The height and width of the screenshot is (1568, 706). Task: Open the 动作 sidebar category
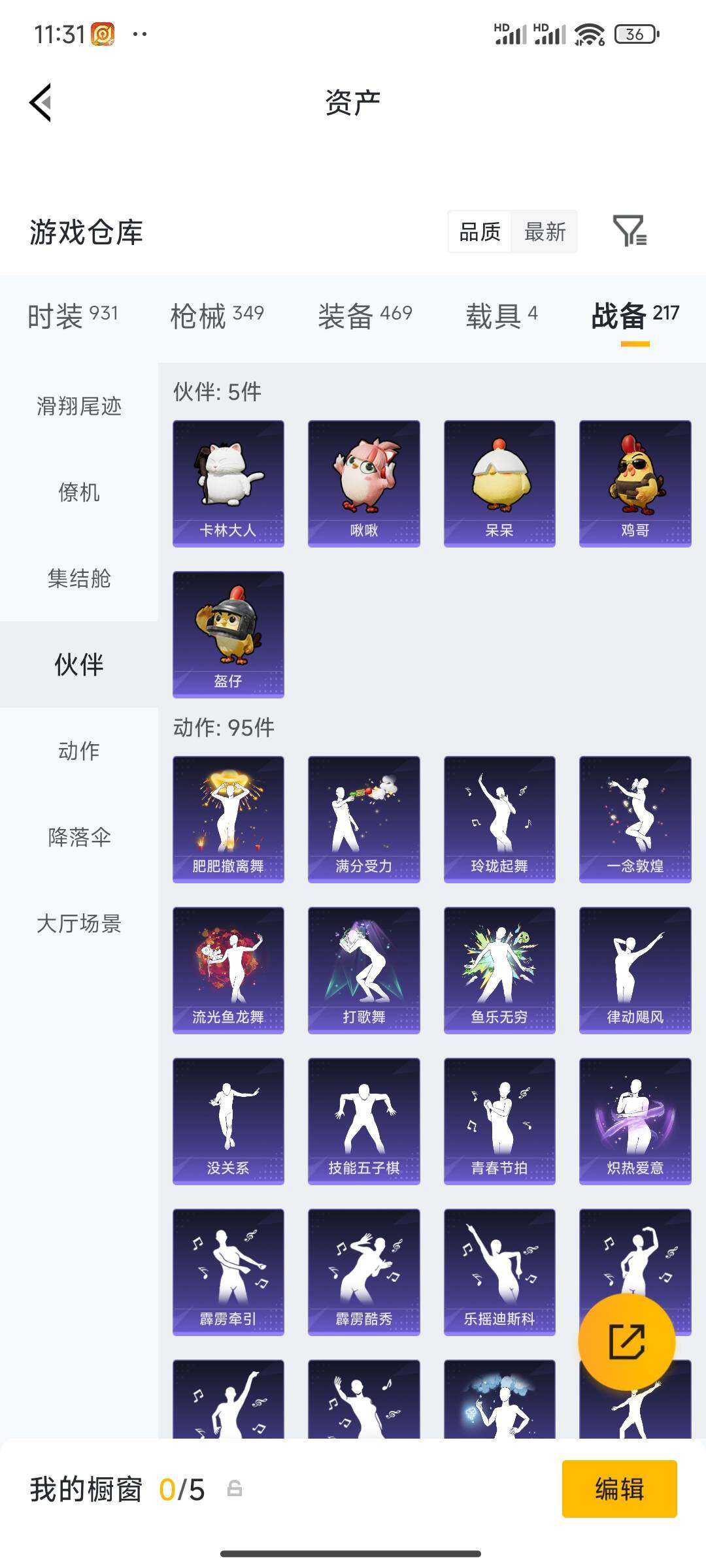click(78, 751)
